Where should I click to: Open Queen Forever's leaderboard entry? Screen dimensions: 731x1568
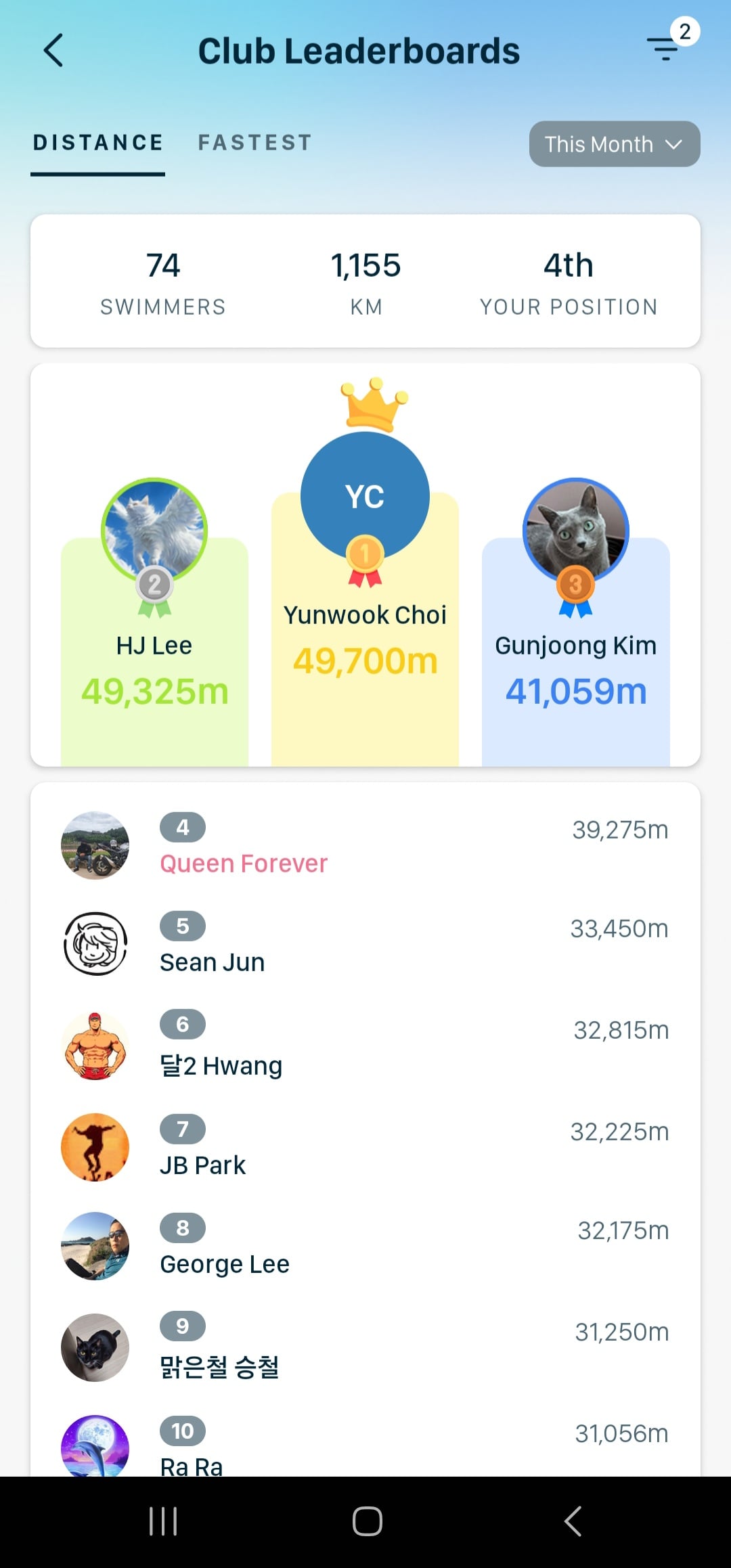click(365, 845)
